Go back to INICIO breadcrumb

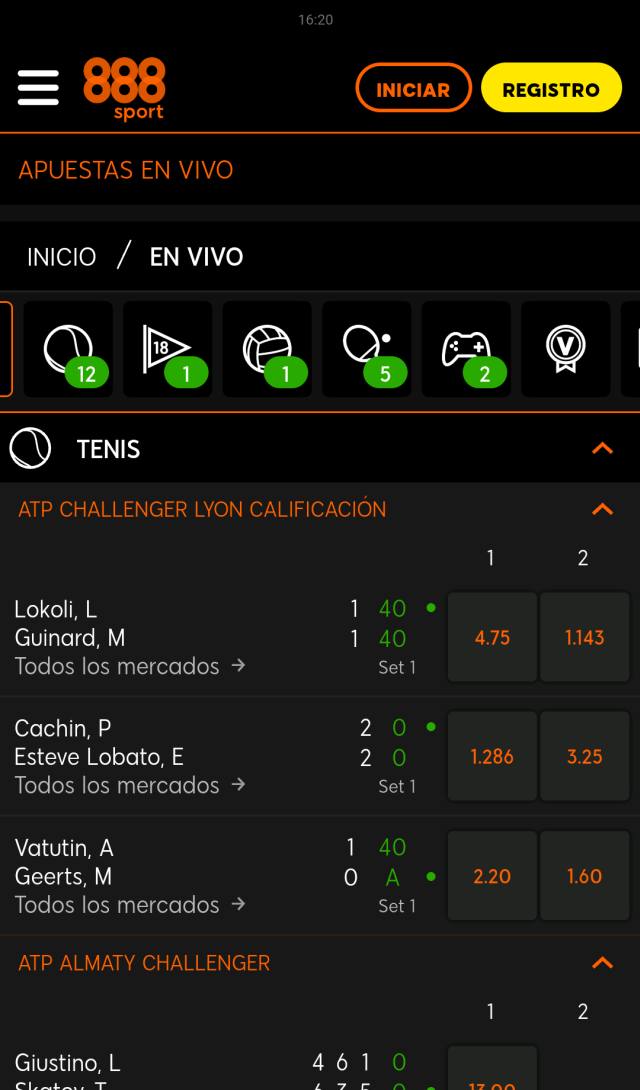click(62, 257)
